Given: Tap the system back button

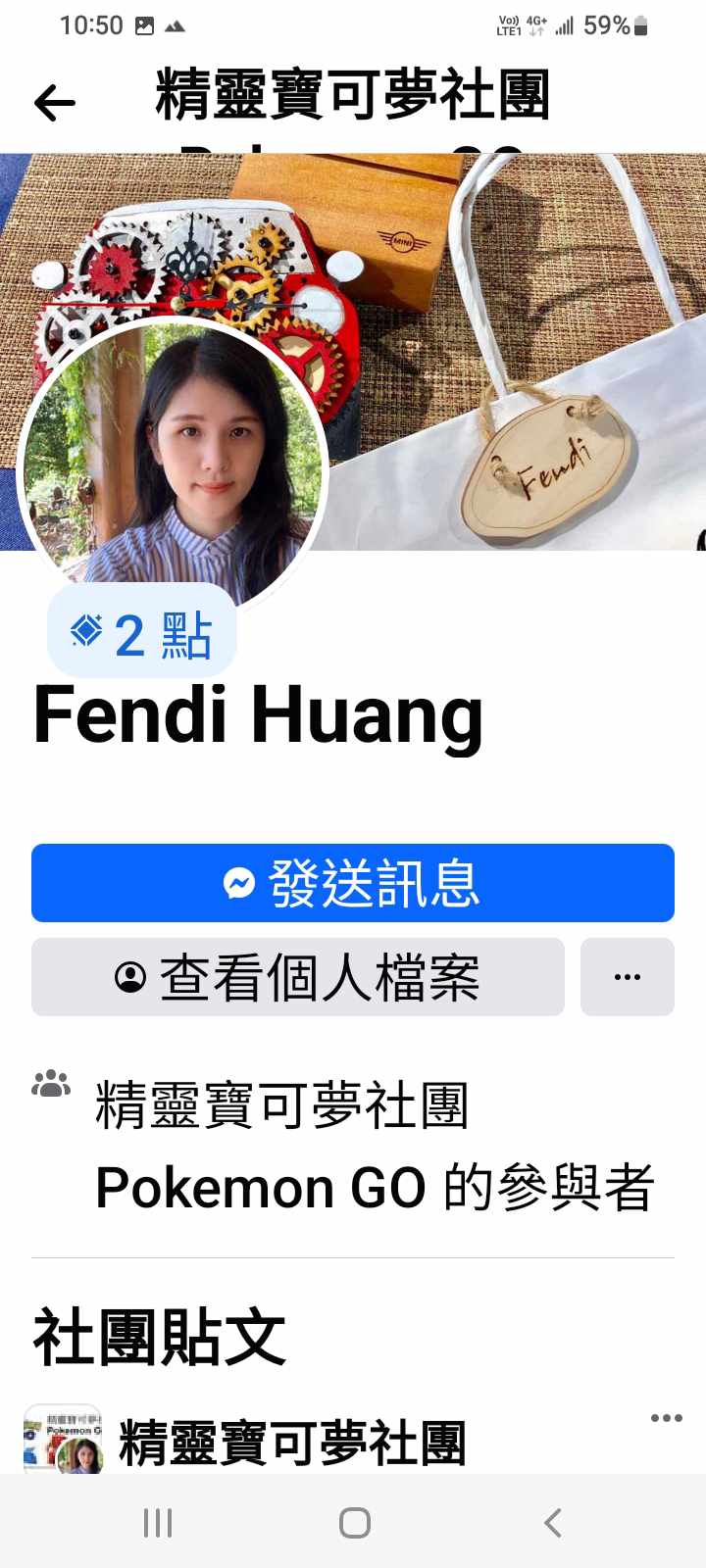Looking at the screenshot, I should pyautogui.click(x=552, y=1522).
